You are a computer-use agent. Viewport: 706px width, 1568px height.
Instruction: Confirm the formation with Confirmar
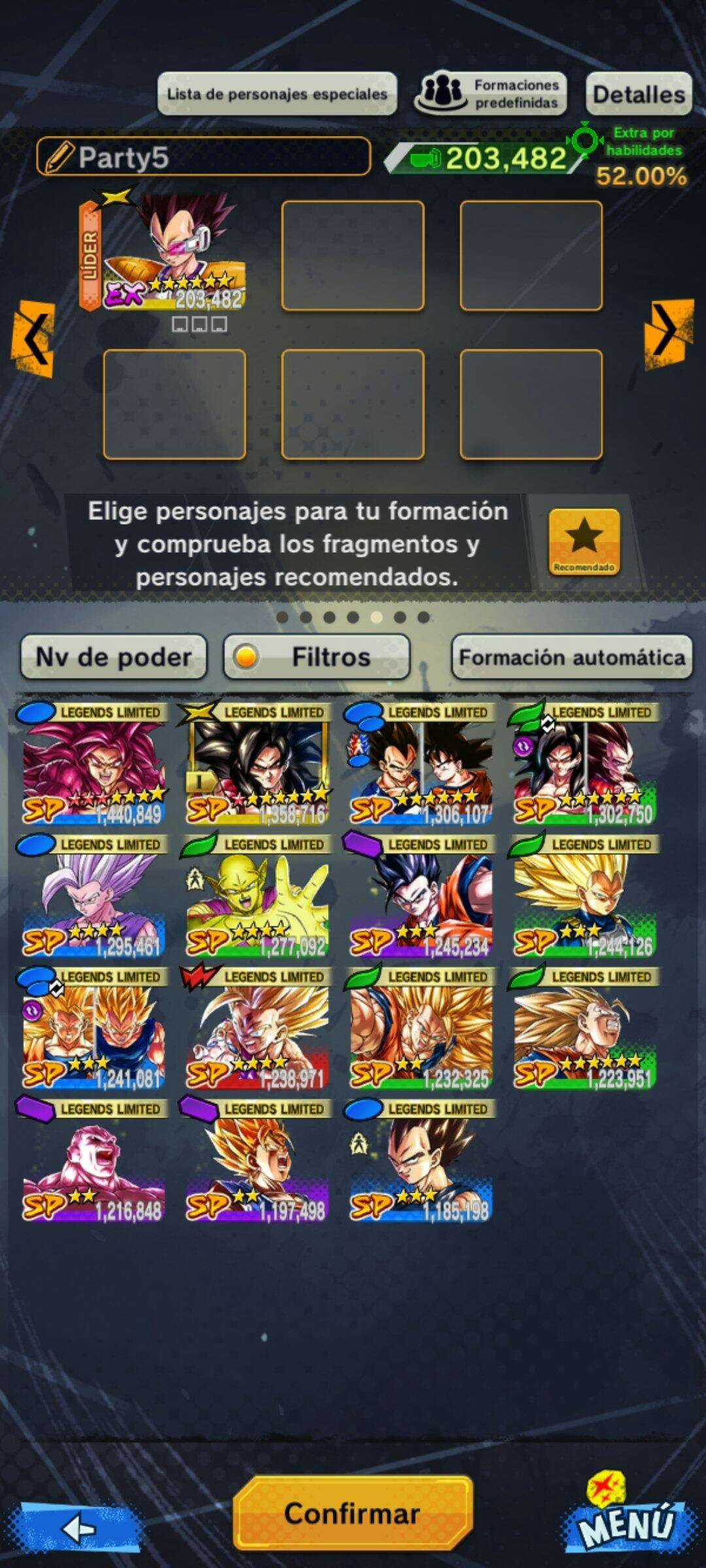tap(353, 1513)
